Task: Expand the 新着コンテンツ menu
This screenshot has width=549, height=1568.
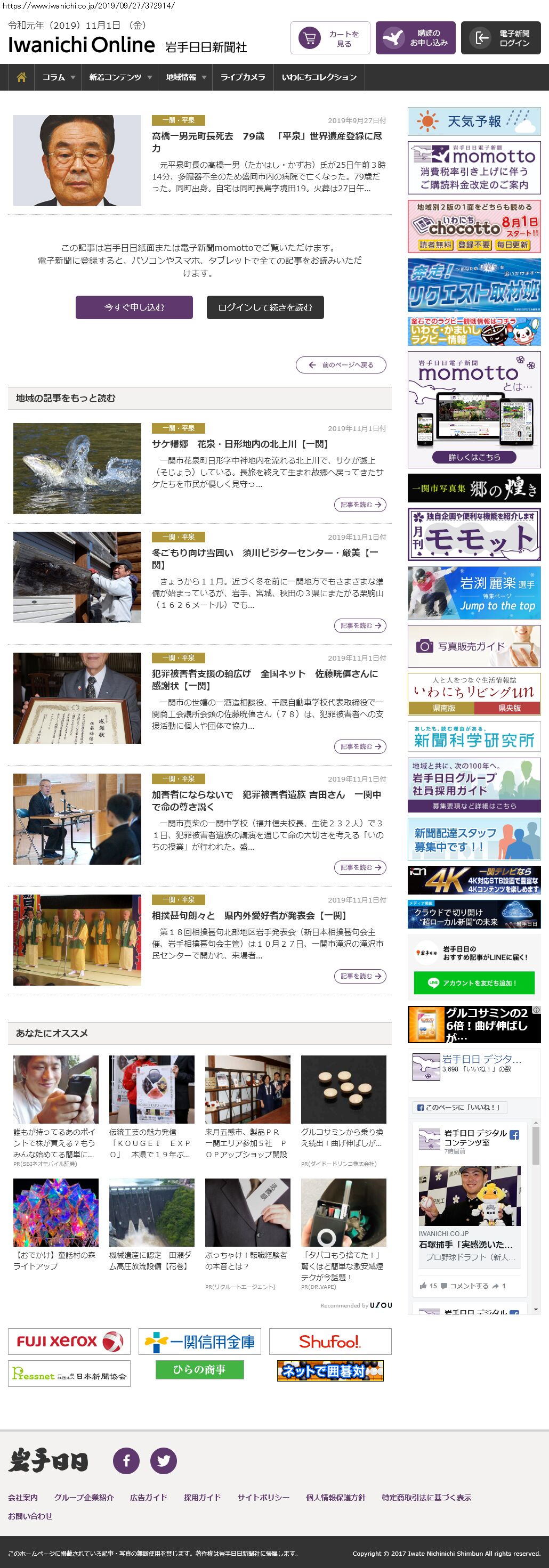Action: tap(120, 77)
